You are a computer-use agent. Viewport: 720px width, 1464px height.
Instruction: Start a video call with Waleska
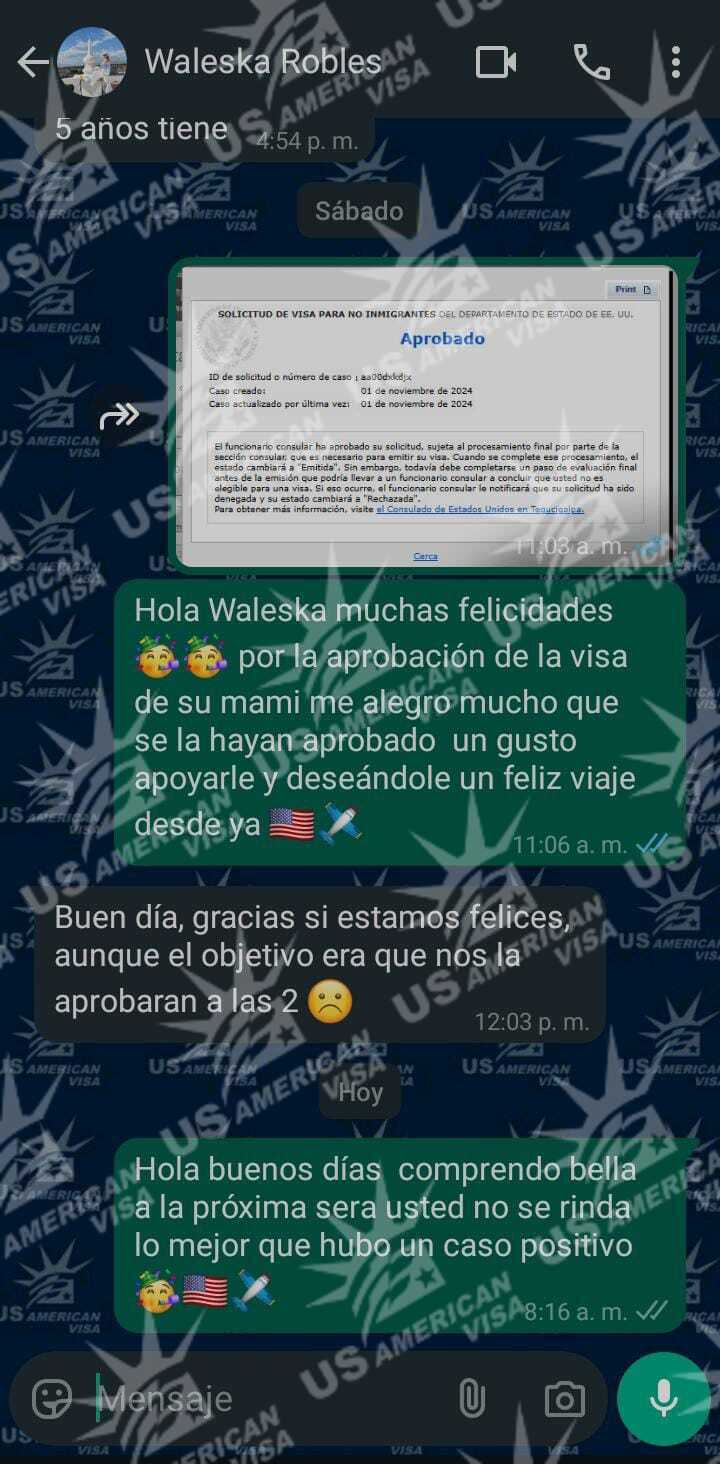click(496, 62)
